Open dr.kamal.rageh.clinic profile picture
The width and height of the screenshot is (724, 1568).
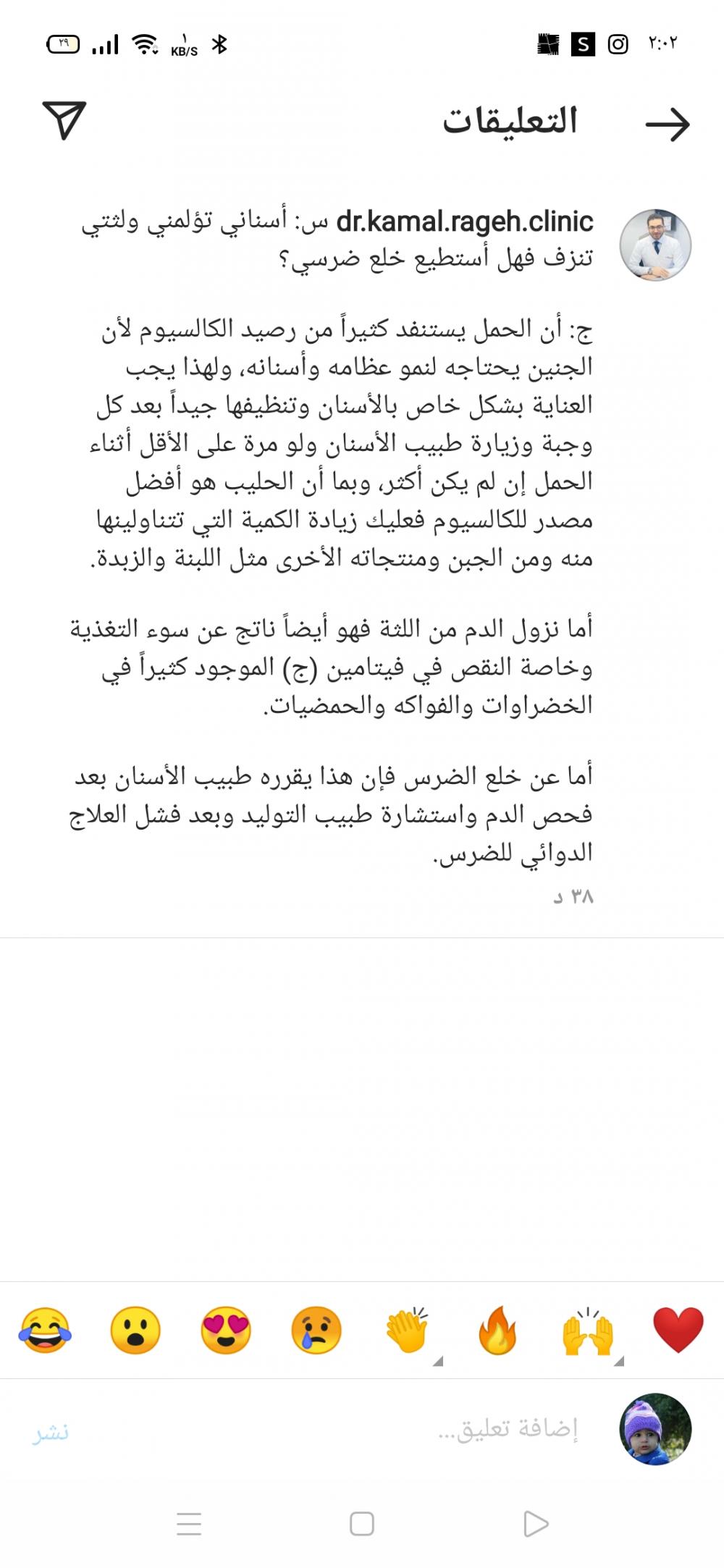click(655, 245)
